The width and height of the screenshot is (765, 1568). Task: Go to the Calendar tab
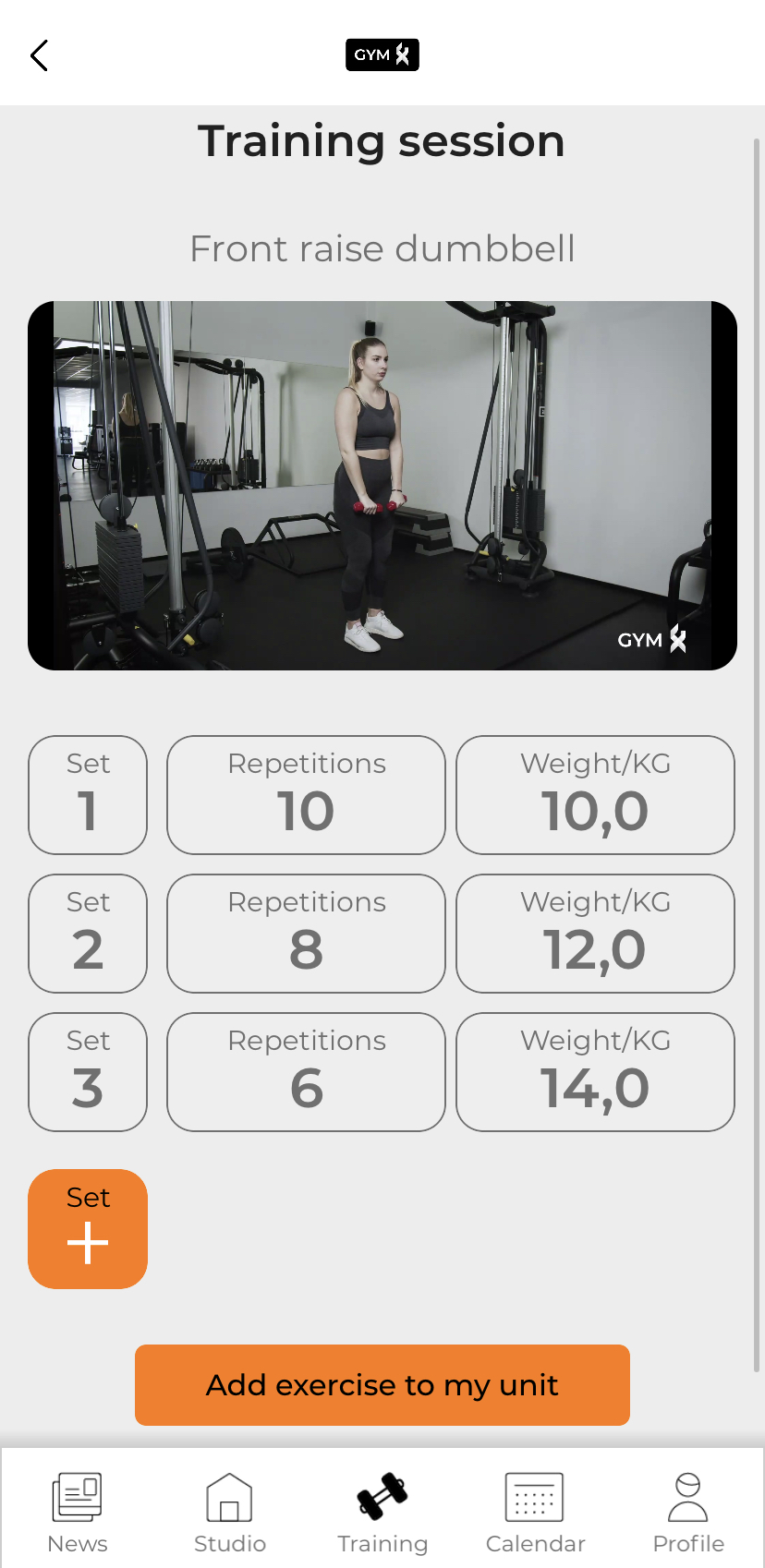click(x=535, y=1513)
